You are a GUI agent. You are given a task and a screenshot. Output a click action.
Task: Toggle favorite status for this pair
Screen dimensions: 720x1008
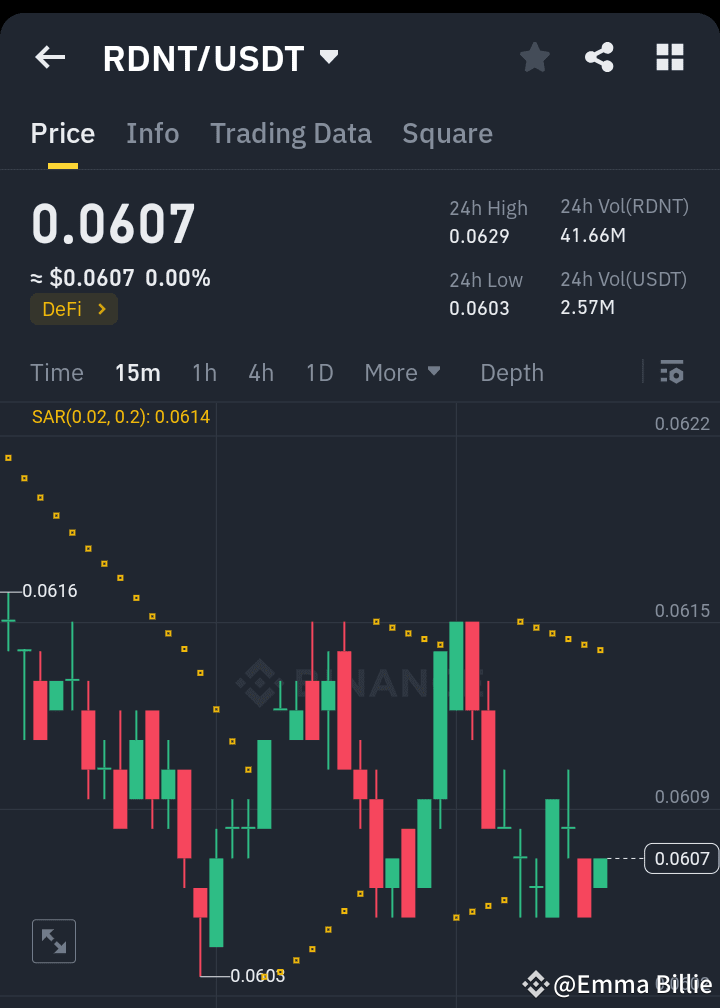(534, 57)
